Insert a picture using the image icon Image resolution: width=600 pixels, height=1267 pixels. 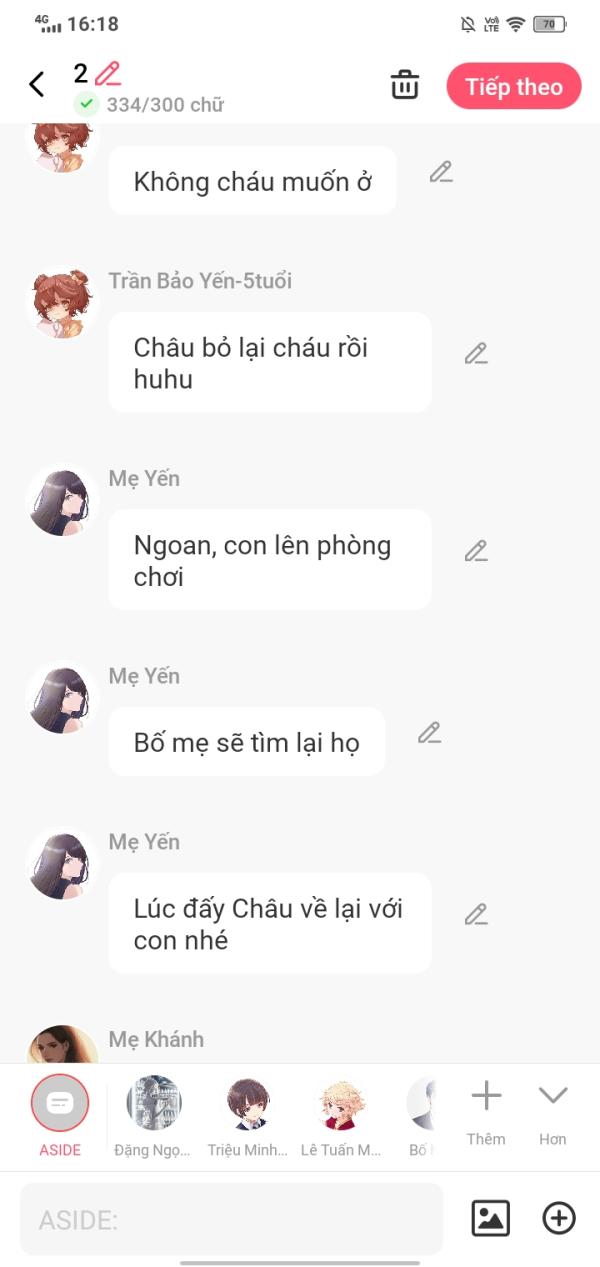pos(490,1218)
